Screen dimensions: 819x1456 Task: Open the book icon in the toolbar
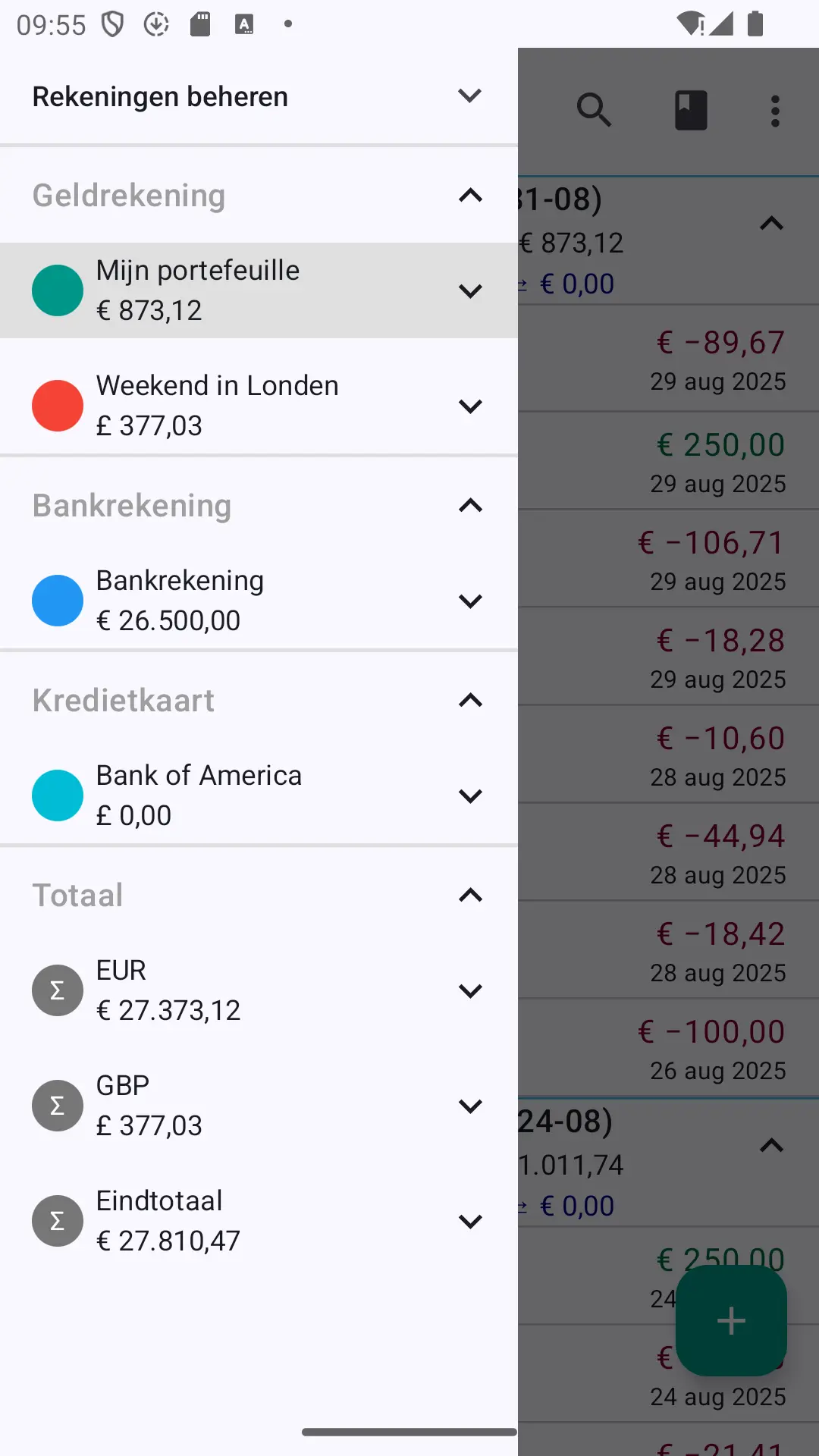click(x=691, y=111)
